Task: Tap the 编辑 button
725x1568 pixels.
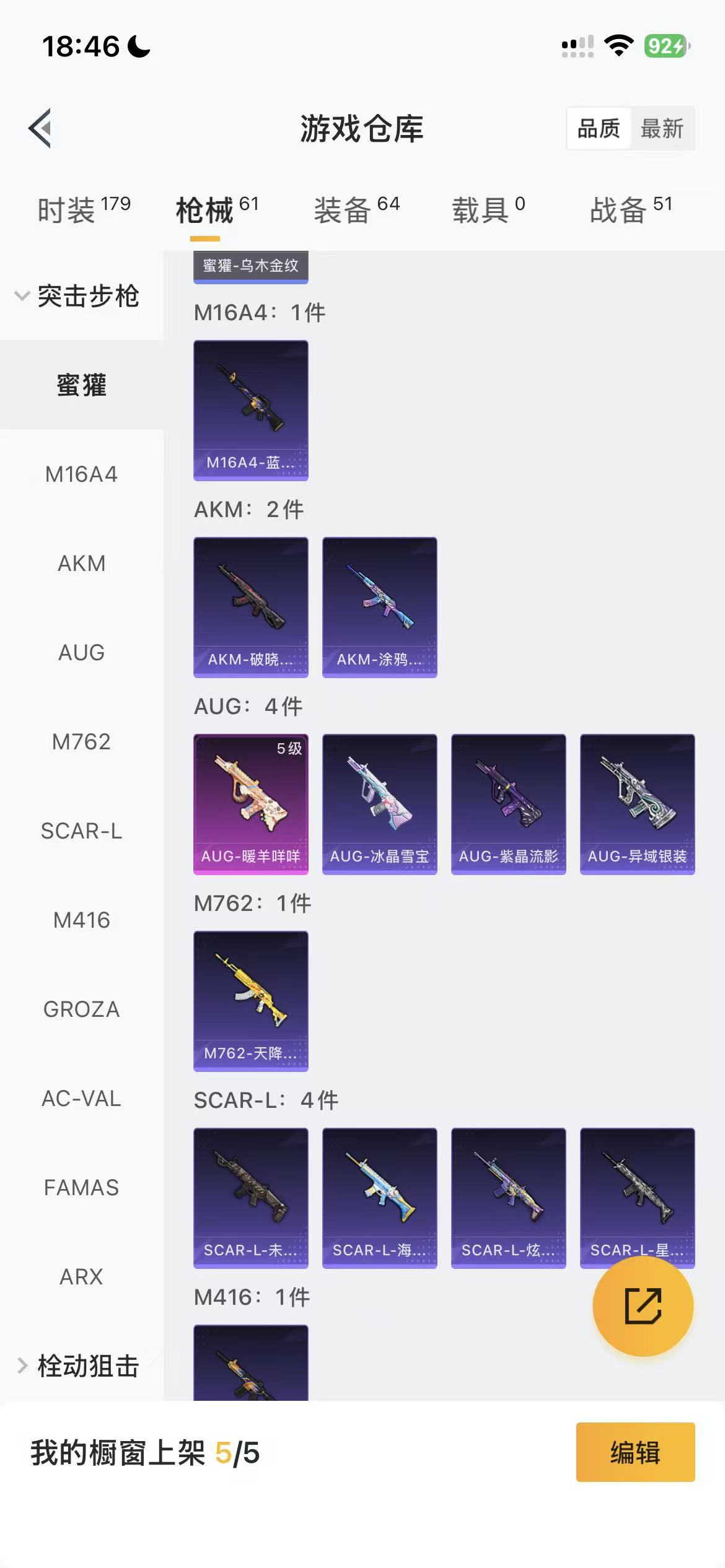Action: pyautogui.click(x=635, y=1452)
